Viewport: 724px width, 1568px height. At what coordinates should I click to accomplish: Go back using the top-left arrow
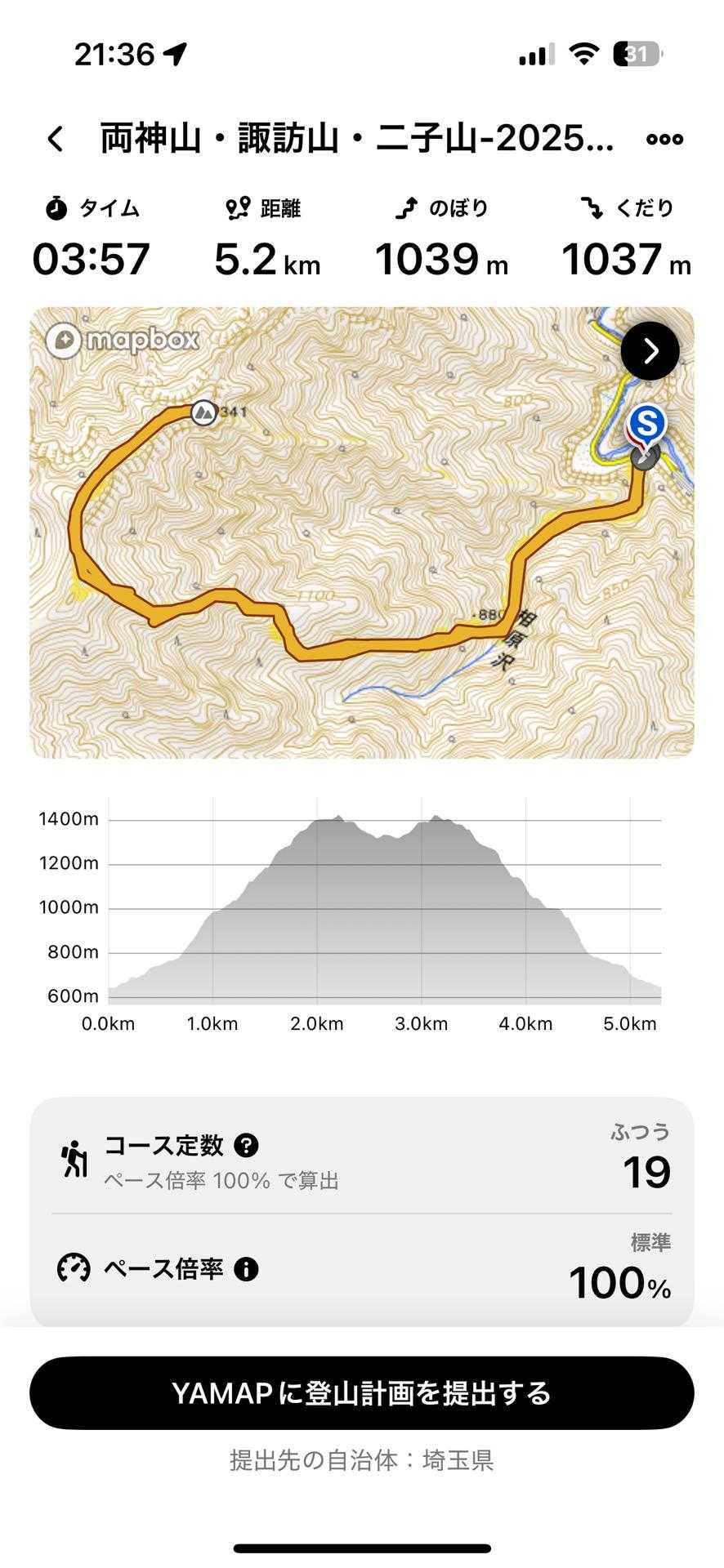click(x=55, y=139)
